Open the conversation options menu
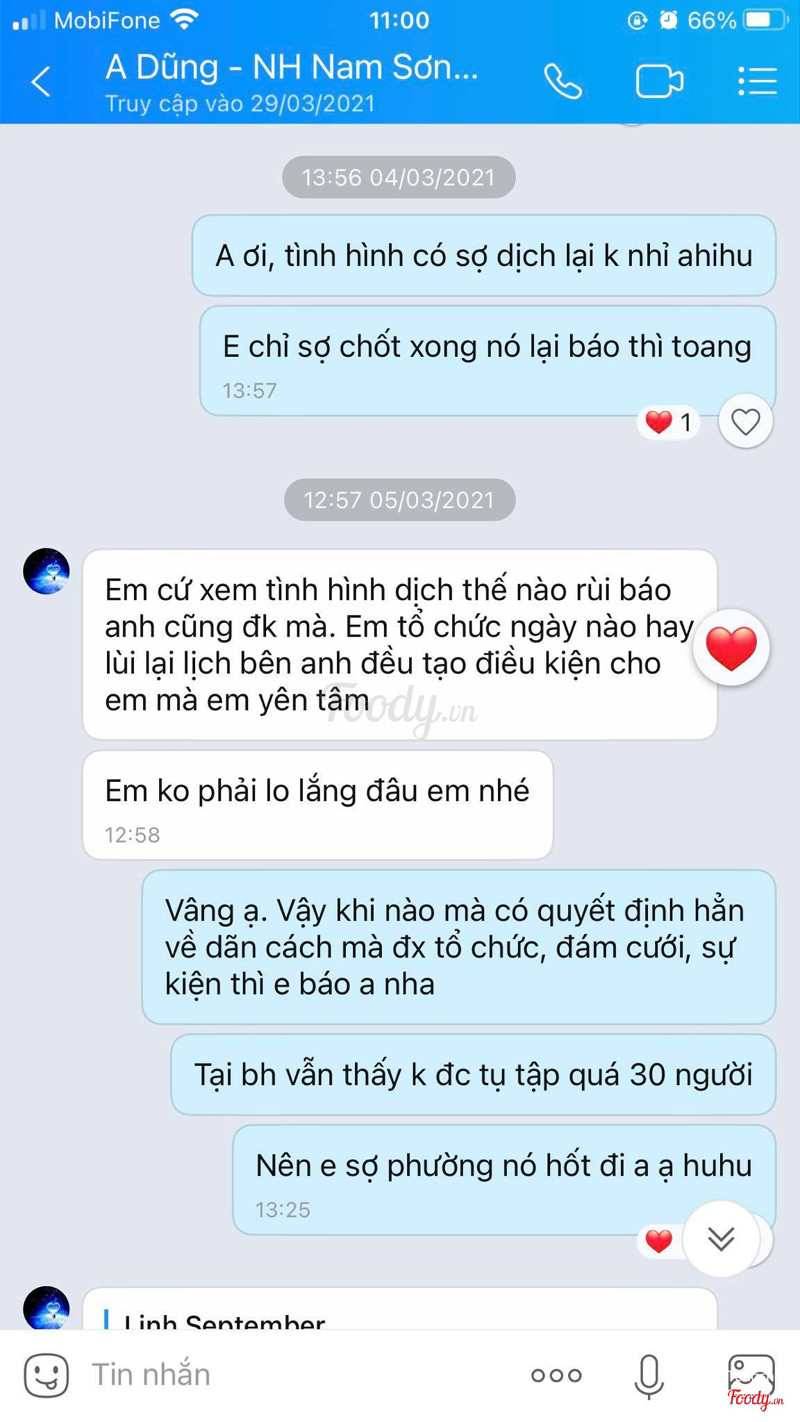 click(757, 81)
